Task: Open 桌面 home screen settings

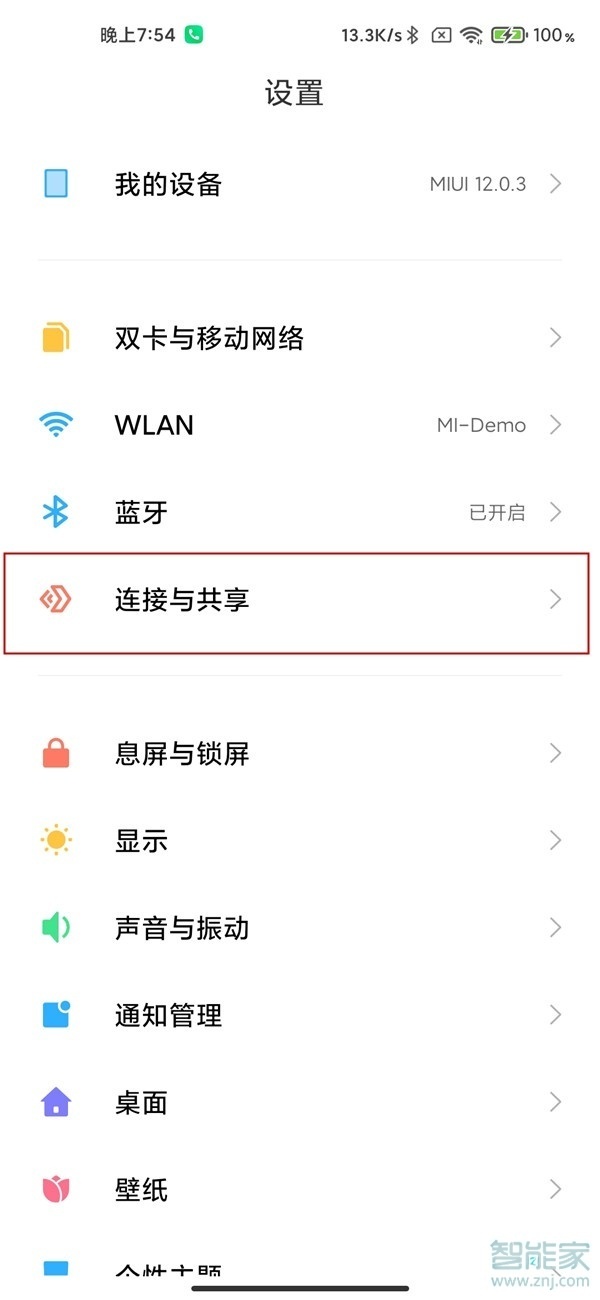Action: (300, 1102)
